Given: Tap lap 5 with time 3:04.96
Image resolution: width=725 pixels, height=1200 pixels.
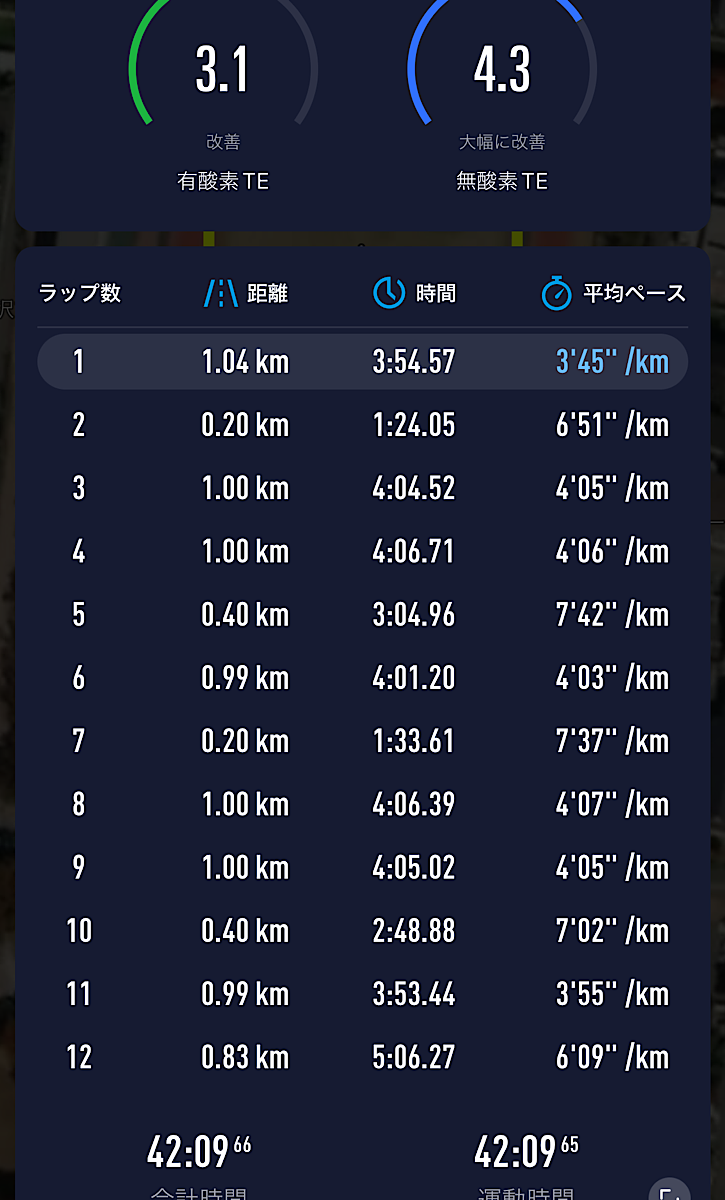Looking at the screenshot, I should (x=362, y=614).
